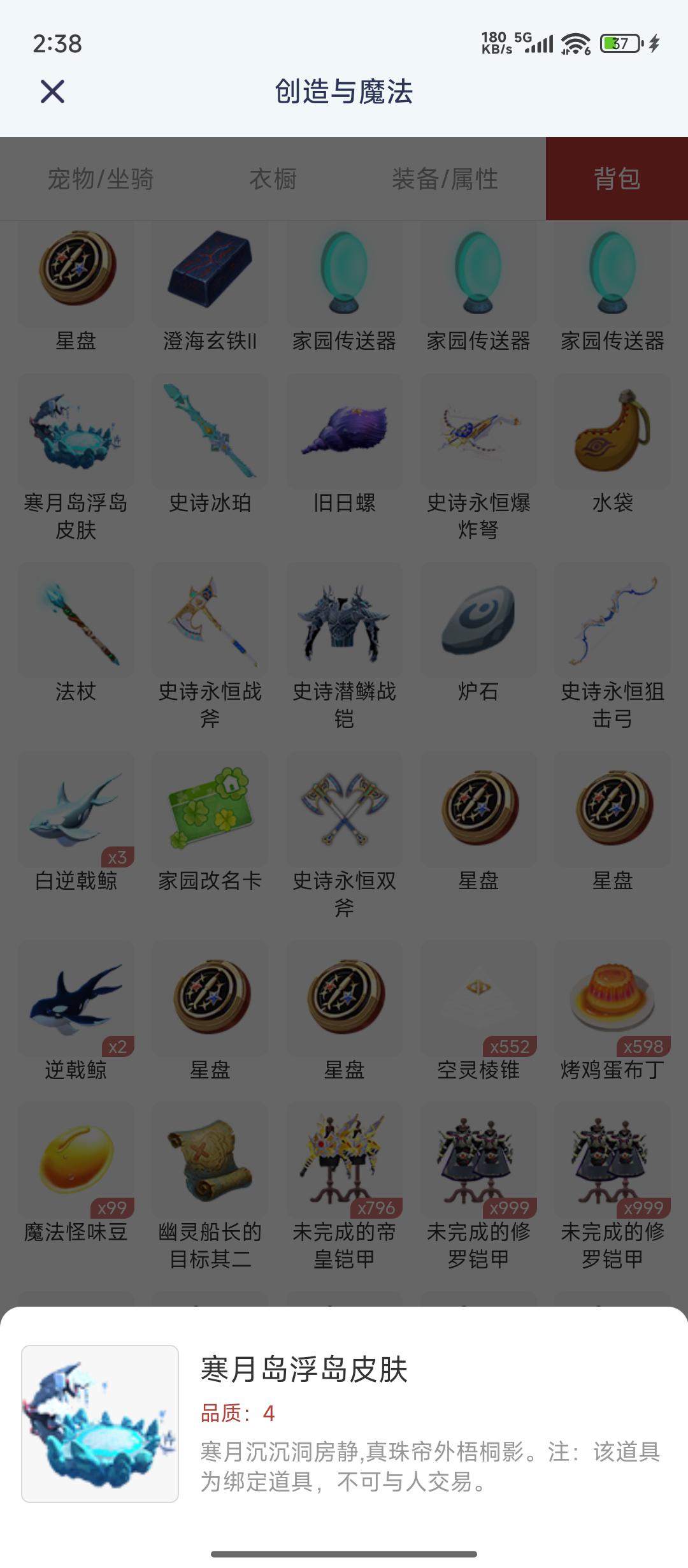688x1568 pixels.
Task: Select the 史诗潜鳞战铠 armor item
Action: pyautogui.click(x=343, y=620)
